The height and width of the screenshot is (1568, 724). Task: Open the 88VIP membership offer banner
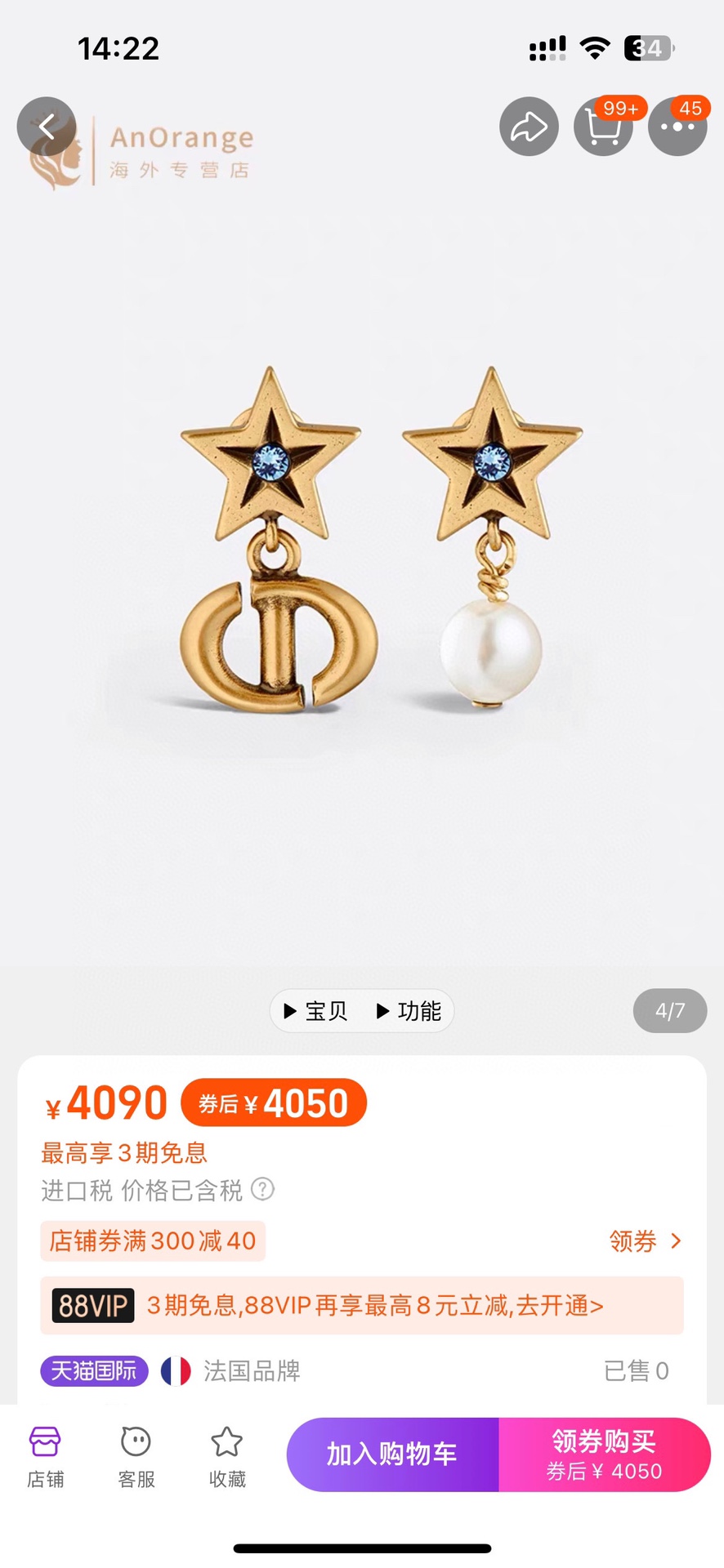[362, 1305]
